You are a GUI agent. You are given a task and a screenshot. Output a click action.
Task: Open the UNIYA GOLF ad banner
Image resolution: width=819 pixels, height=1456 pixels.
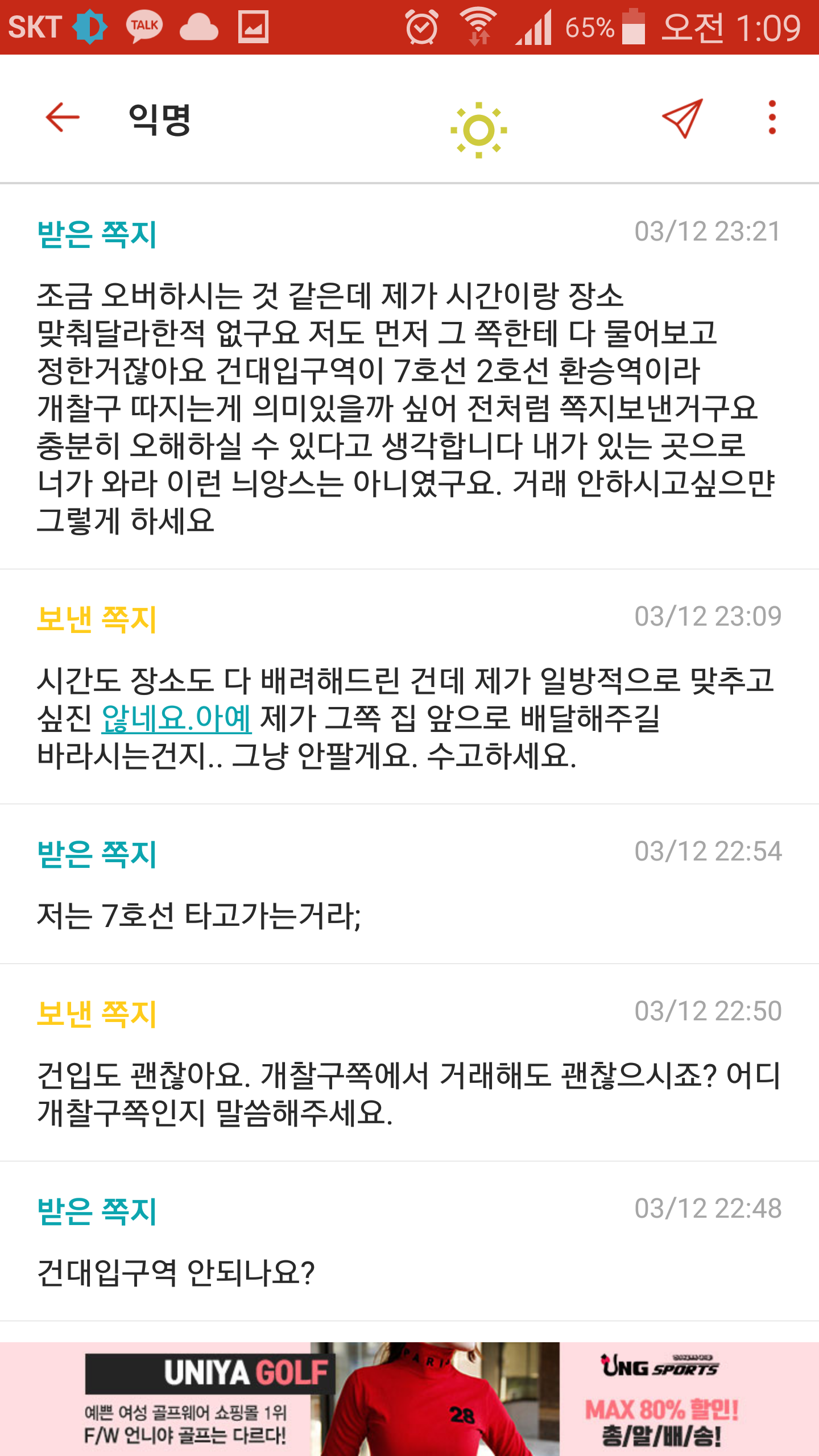409,1398
